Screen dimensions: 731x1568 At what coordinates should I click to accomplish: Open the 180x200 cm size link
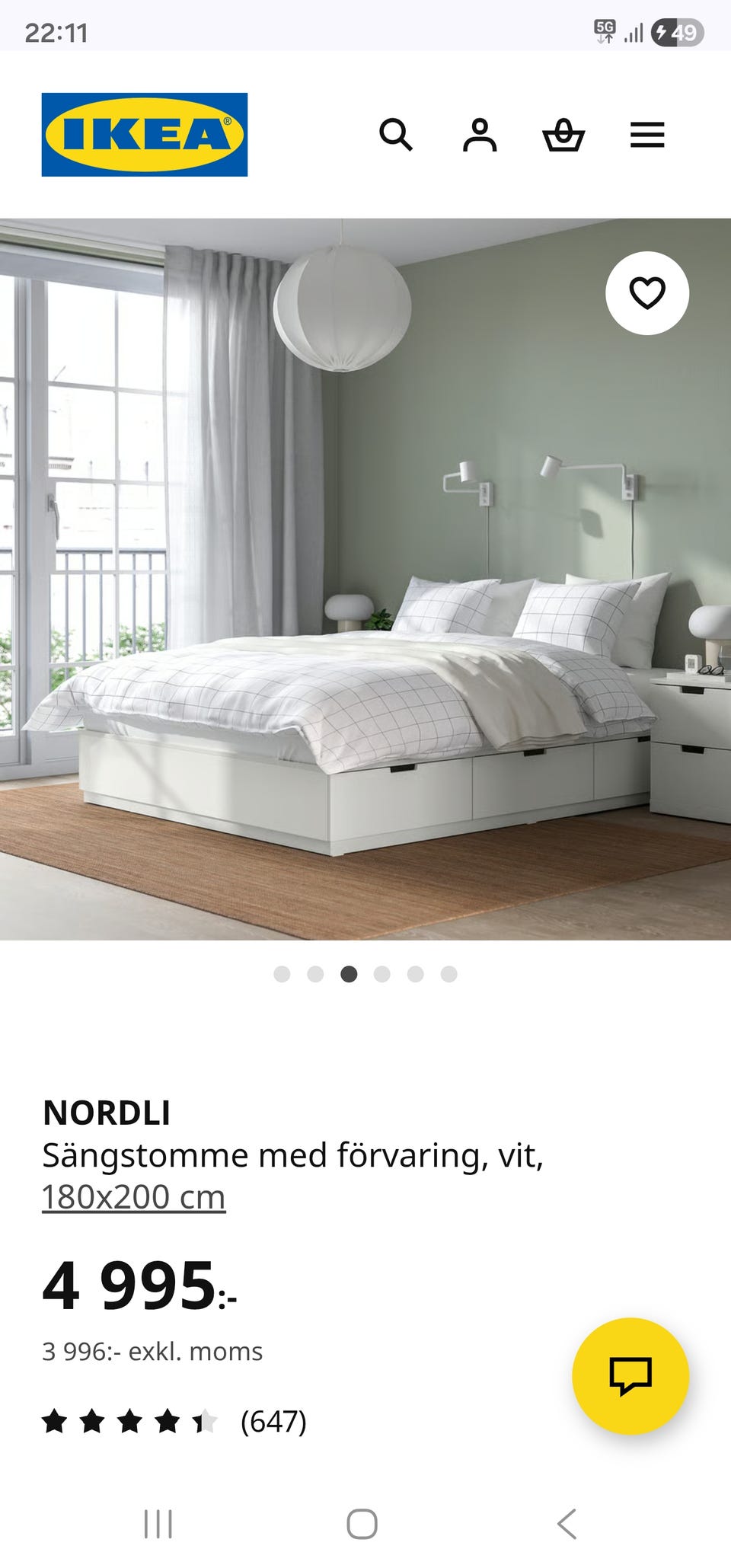[x=134, y=1196]
